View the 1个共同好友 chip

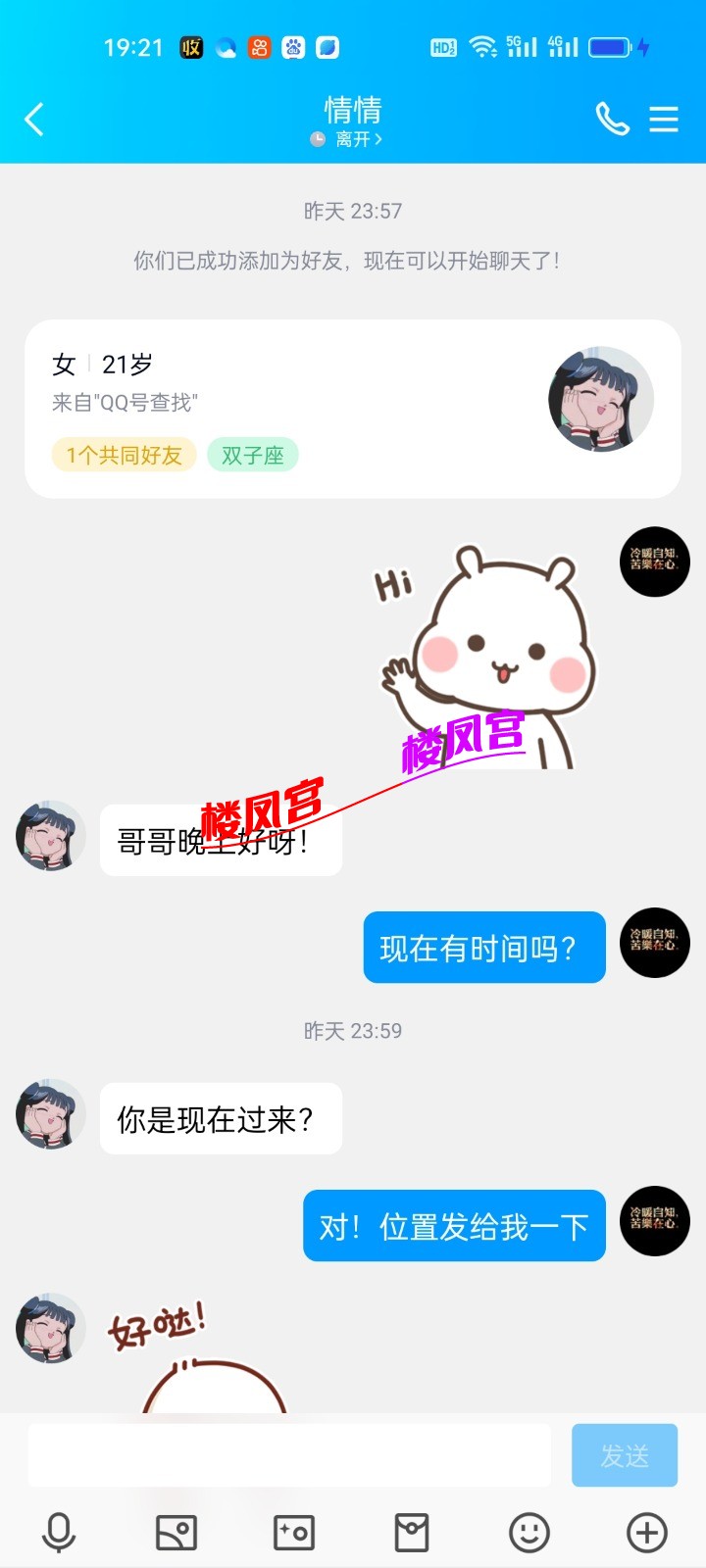[x=124, y=455]
